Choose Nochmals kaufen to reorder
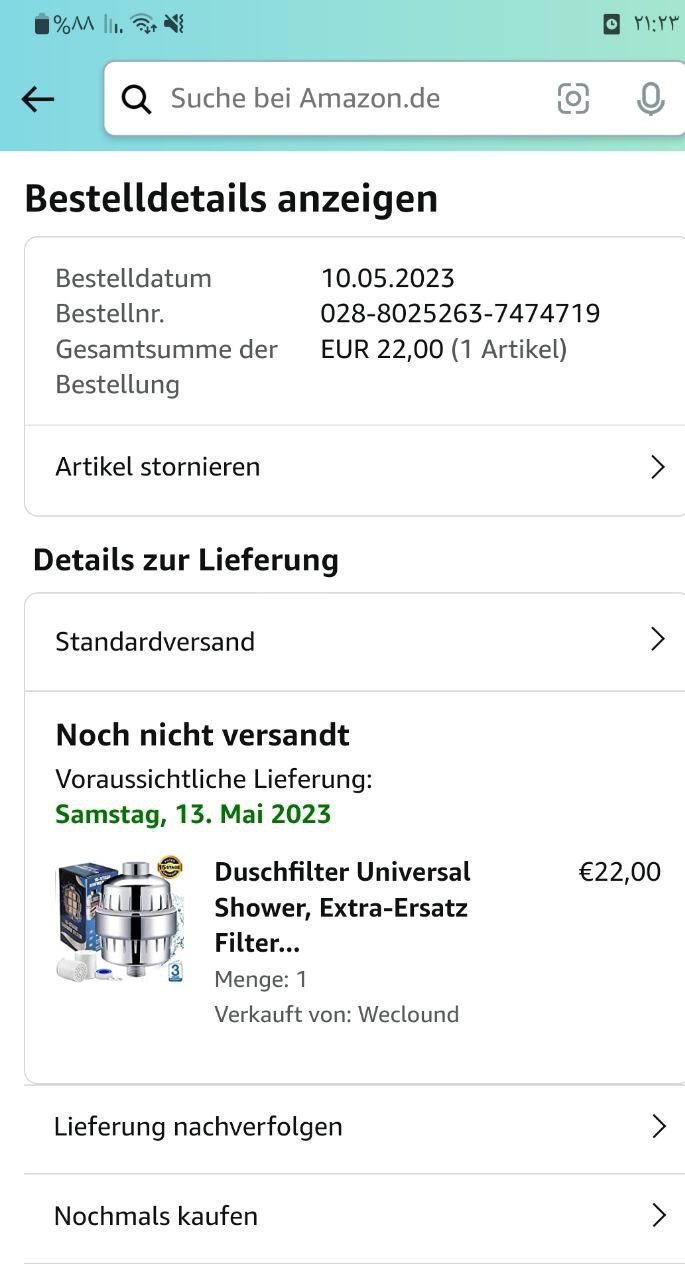Screen dimensions: 685x1280 click(x=355, y=1216)
